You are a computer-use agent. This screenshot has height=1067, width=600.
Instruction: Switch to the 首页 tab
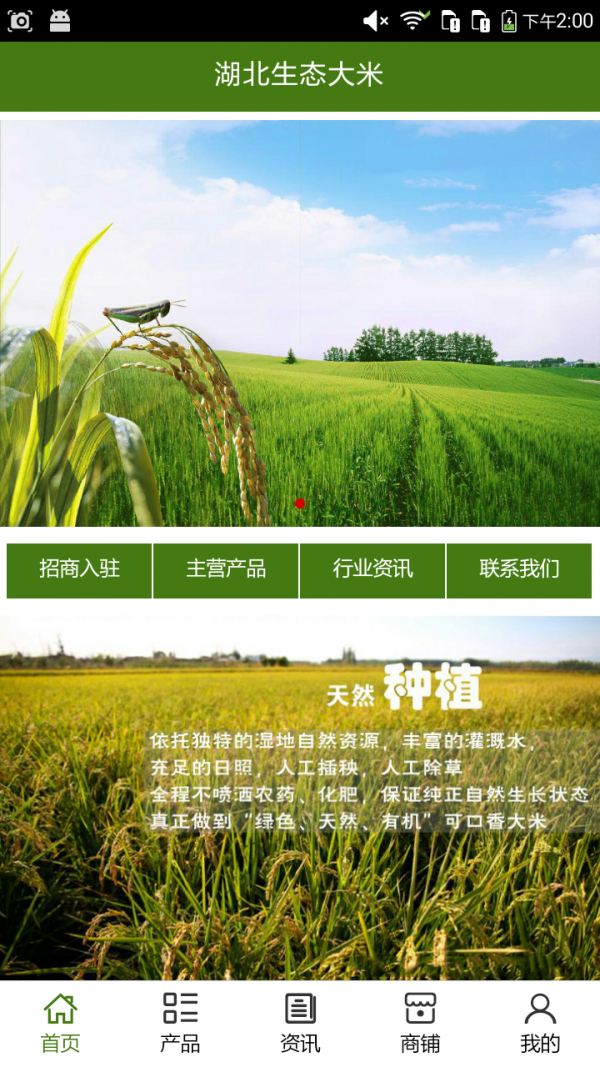[x=60, y=1023]
